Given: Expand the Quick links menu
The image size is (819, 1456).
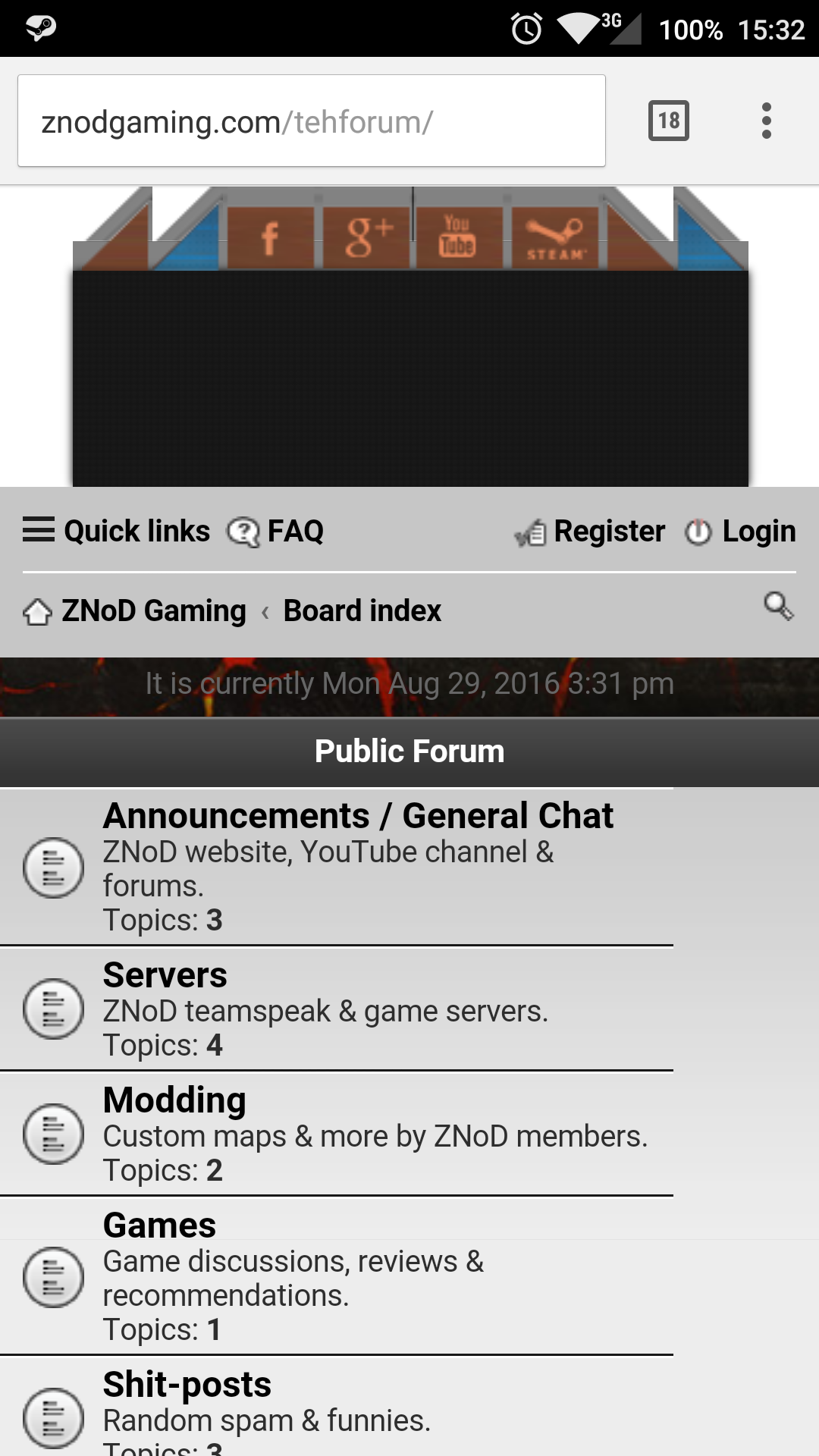Looking at the screenshot, I should click(117, 531).
